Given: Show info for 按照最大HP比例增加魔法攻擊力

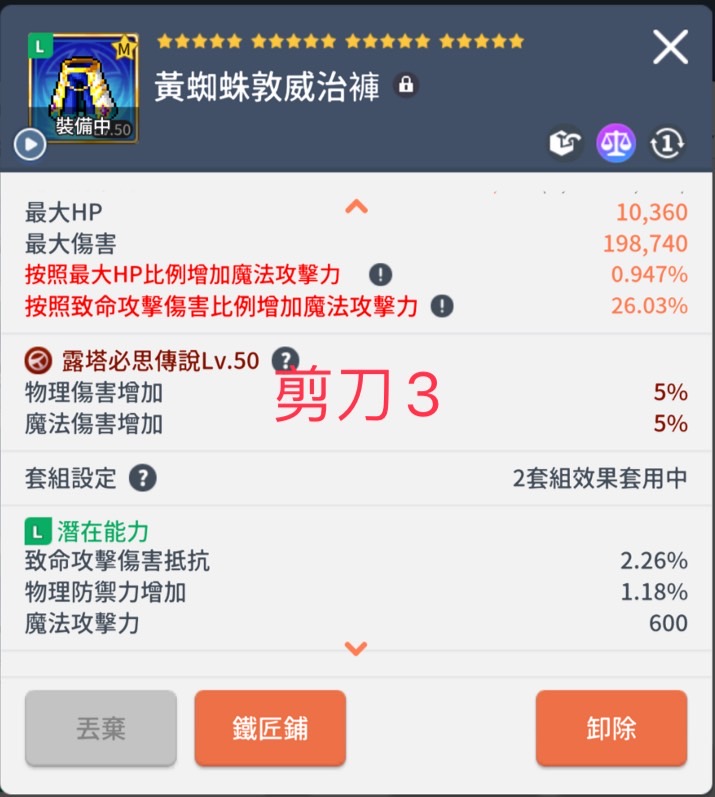Looking at the screenshot, I should 380,275.
